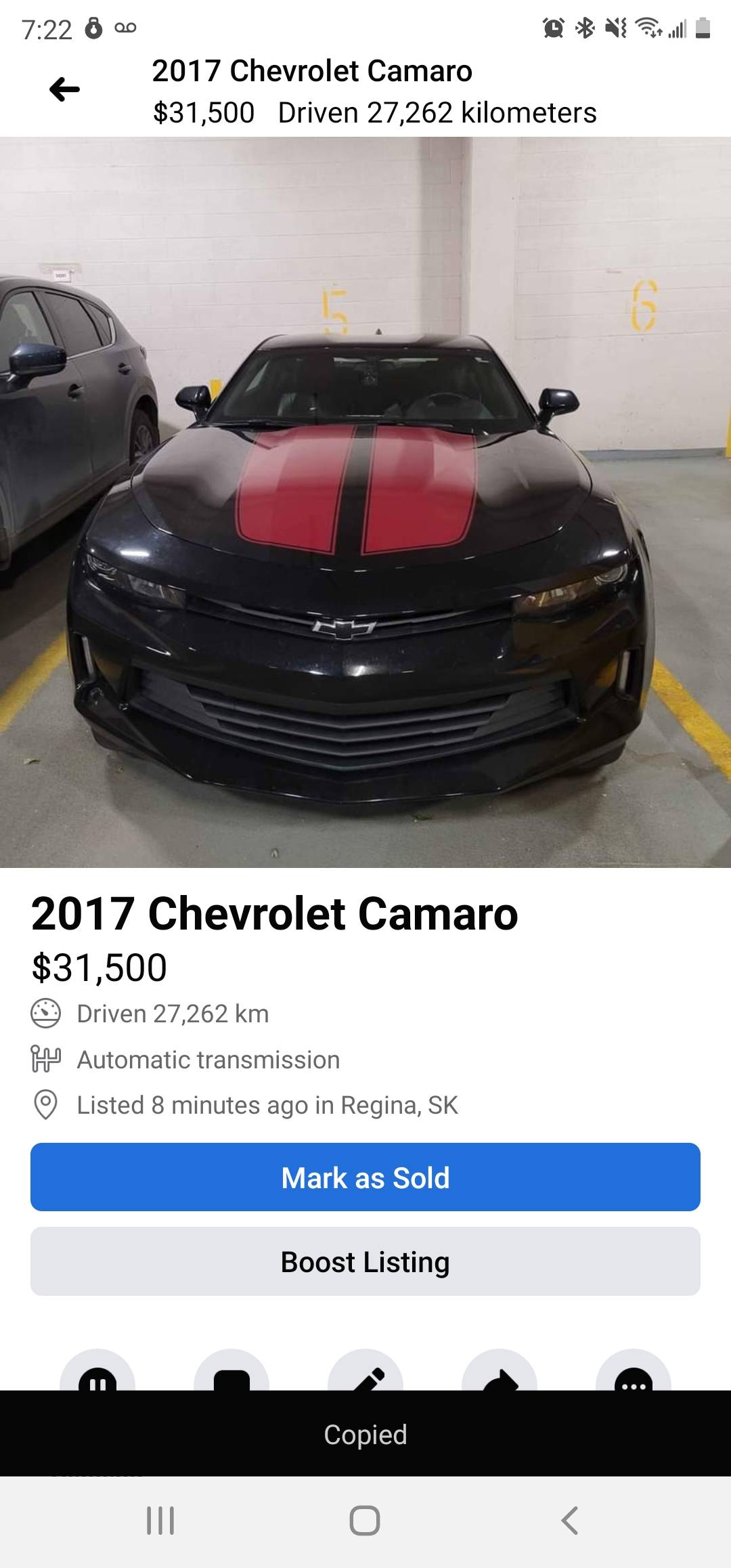Viewport: 731px width, 1568px height.
Task: Select Boost Listing
Action: pyautogui.click(x=365, y=1261)
